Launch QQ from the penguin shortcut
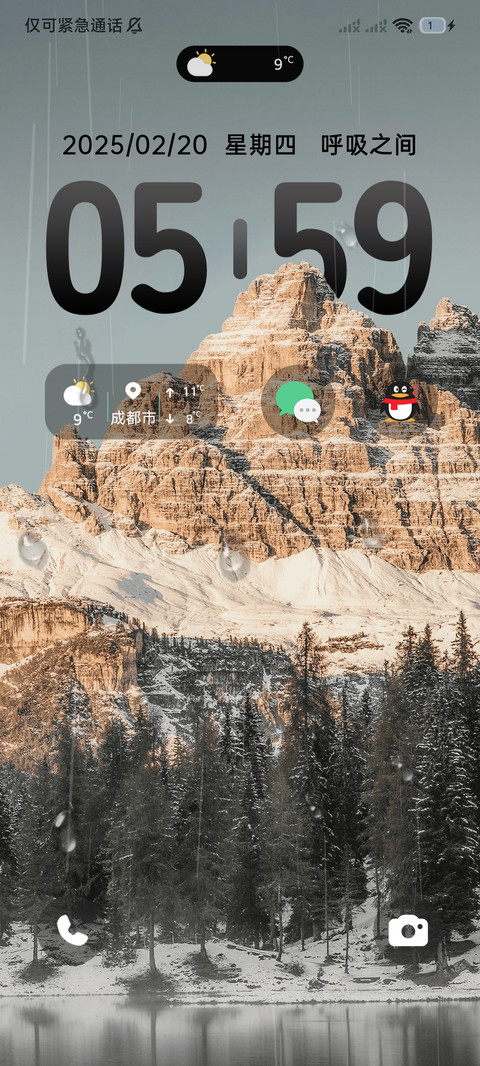 tap(400, 402)
